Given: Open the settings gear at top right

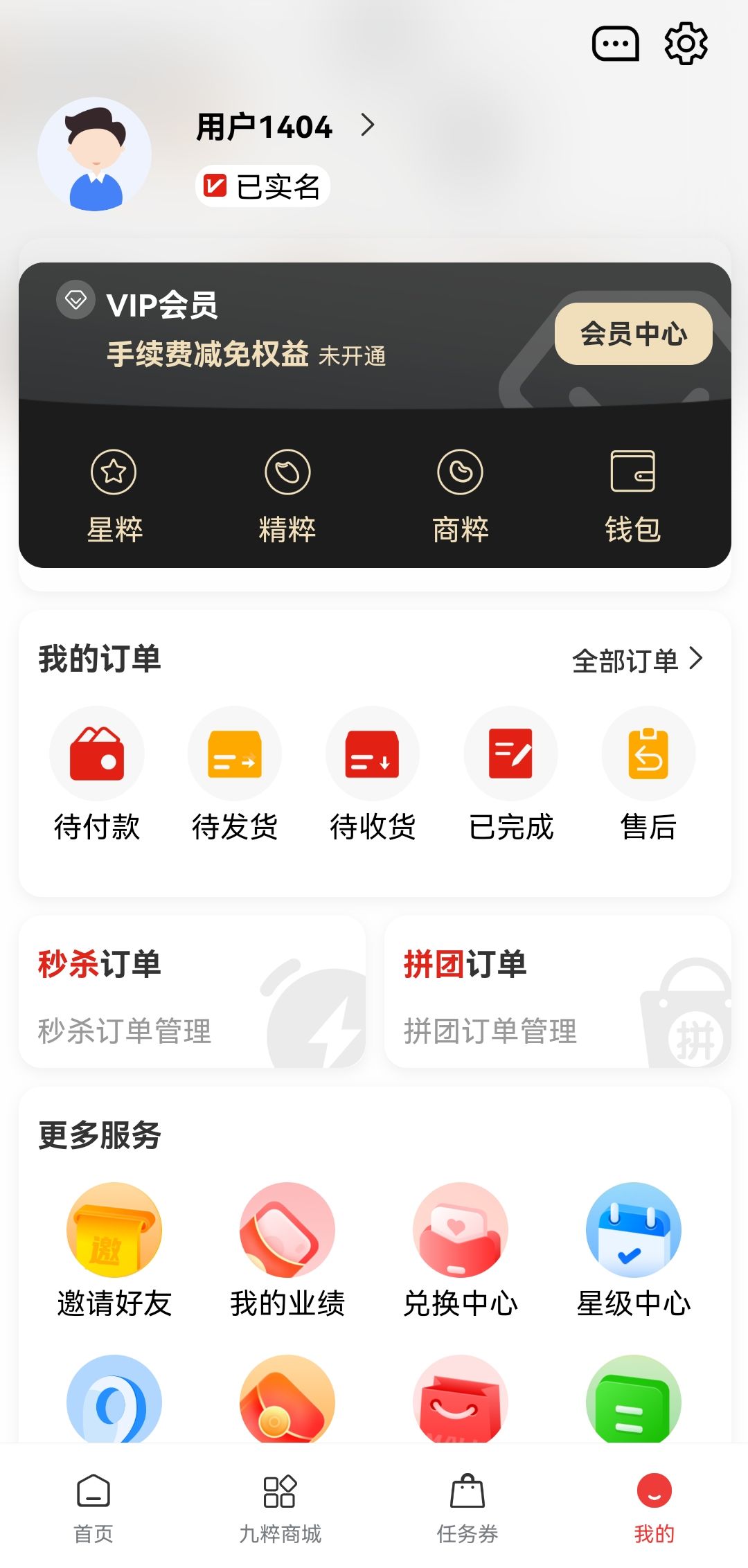Looking at the screenshot, I should tap(685, 44).
